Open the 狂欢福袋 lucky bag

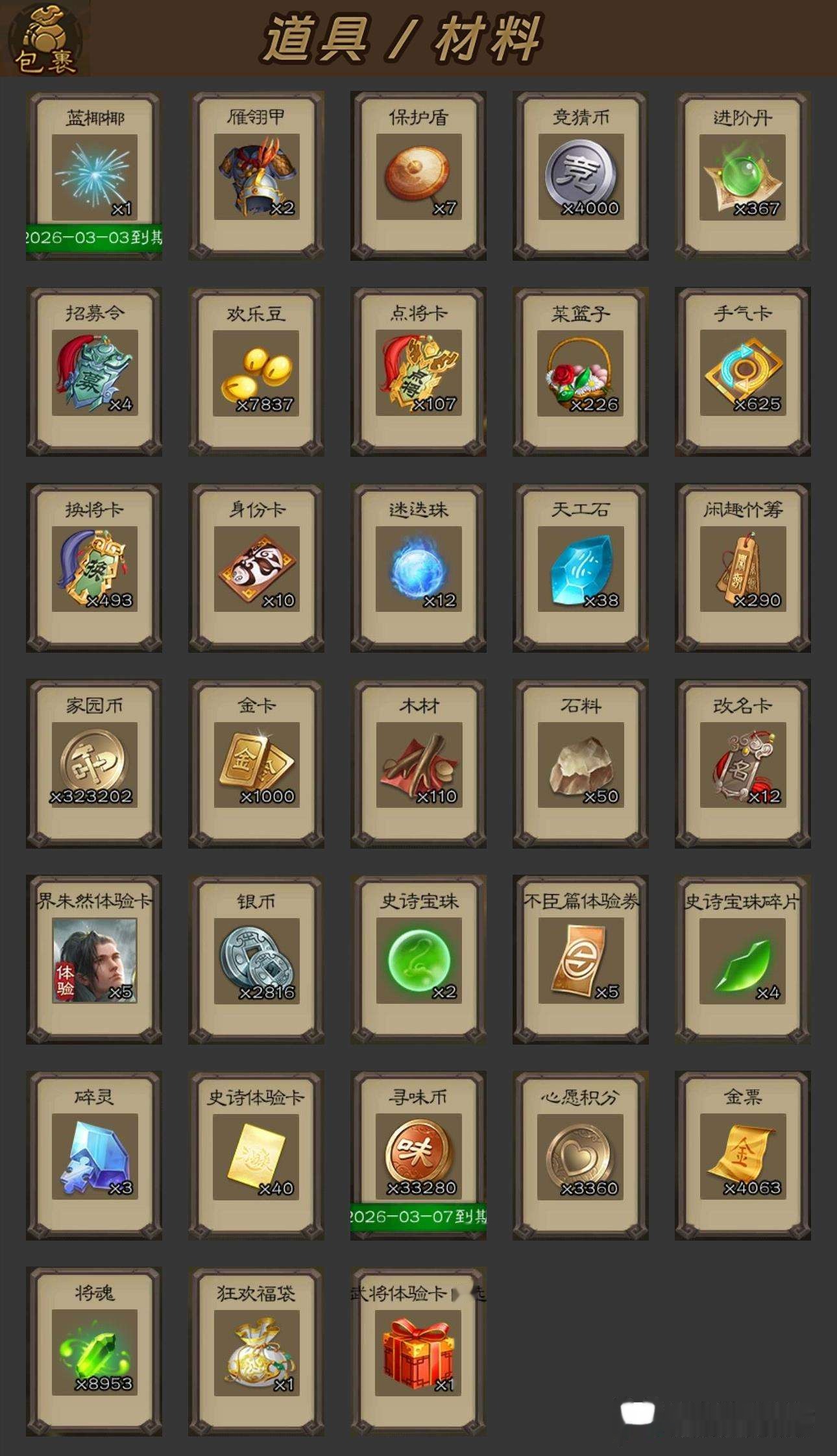tap(256, 1352)
